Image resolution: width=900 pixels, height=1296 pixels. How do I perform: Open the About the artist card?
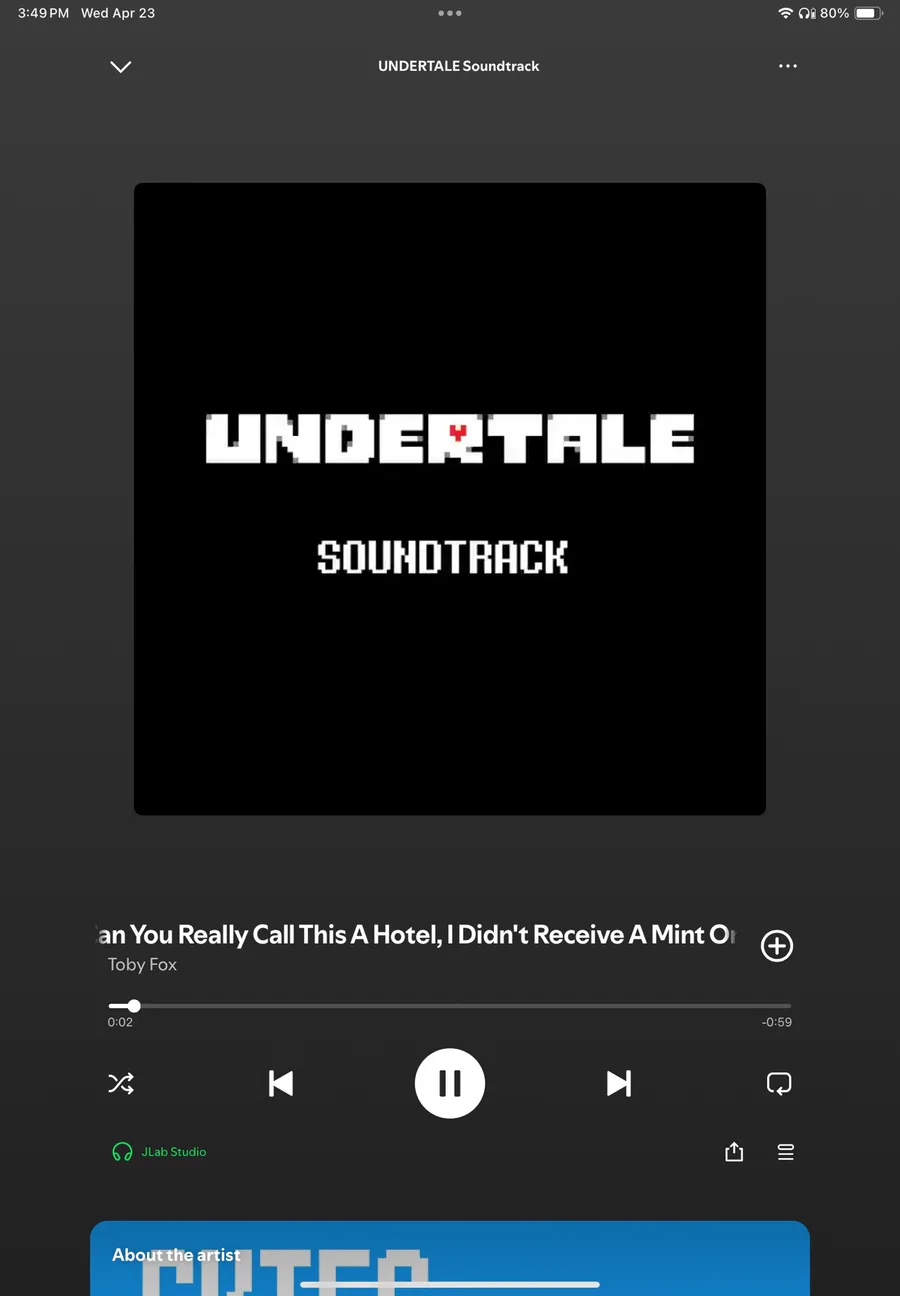click(x=450, y=1258)
